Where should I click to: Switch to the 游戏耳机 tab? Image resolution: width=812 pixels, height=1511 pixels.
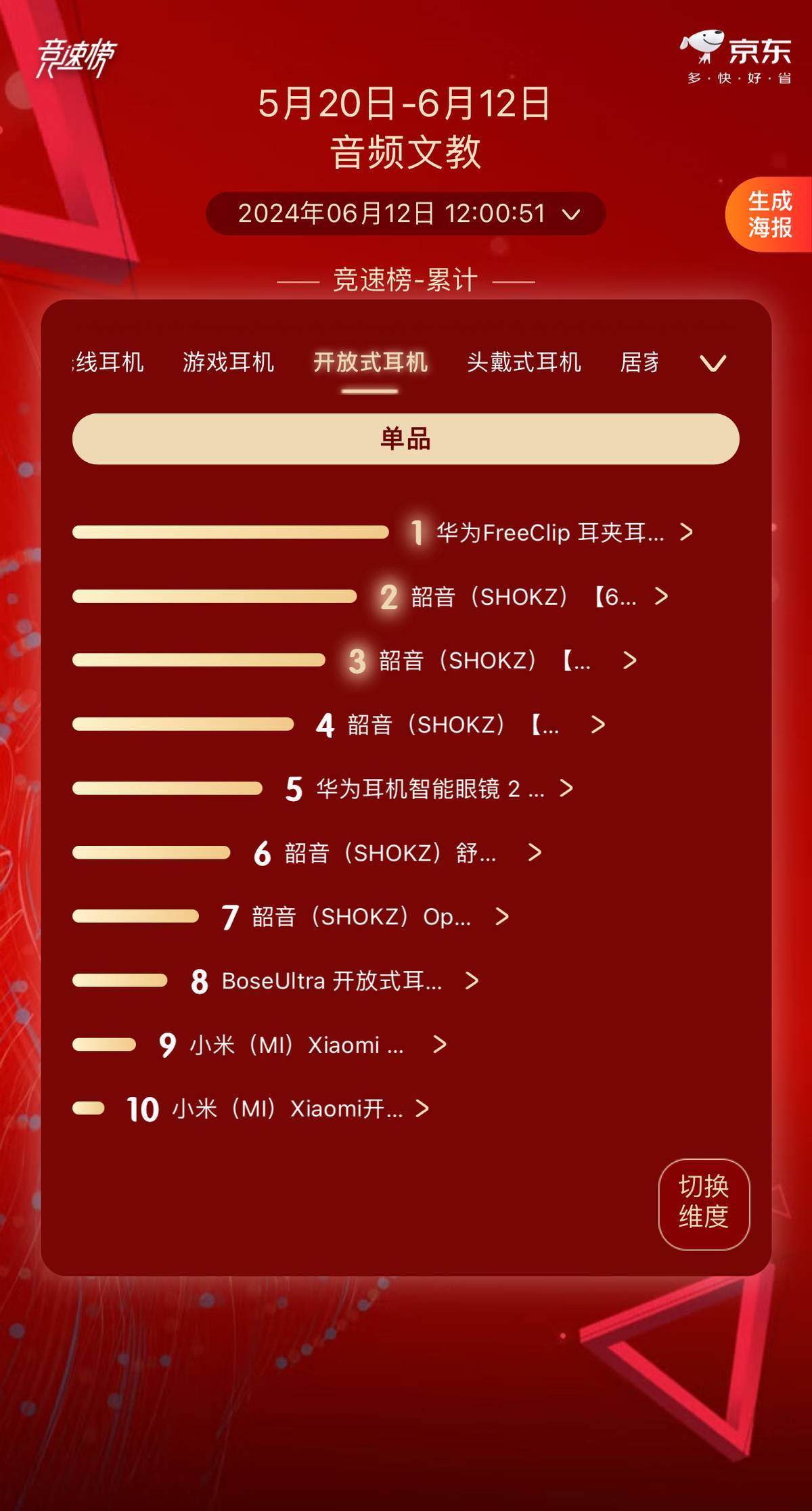click(x=228, y=363)
